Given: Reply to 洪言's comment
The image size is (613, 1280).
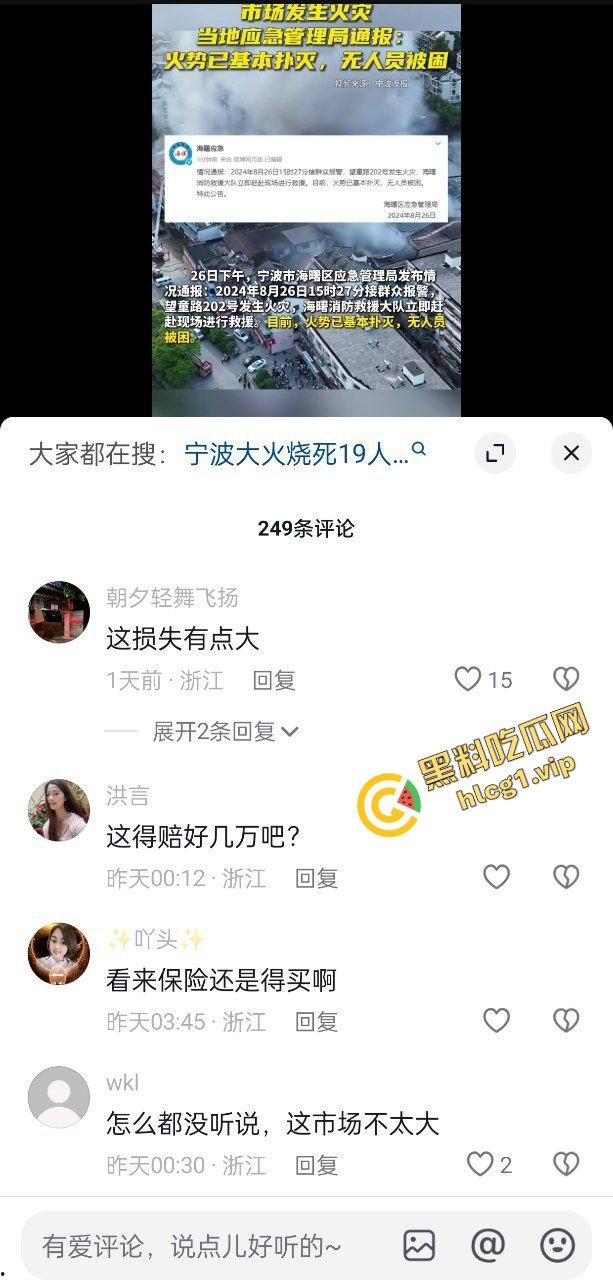Looking at the screenshot, I should coord(316,878).
